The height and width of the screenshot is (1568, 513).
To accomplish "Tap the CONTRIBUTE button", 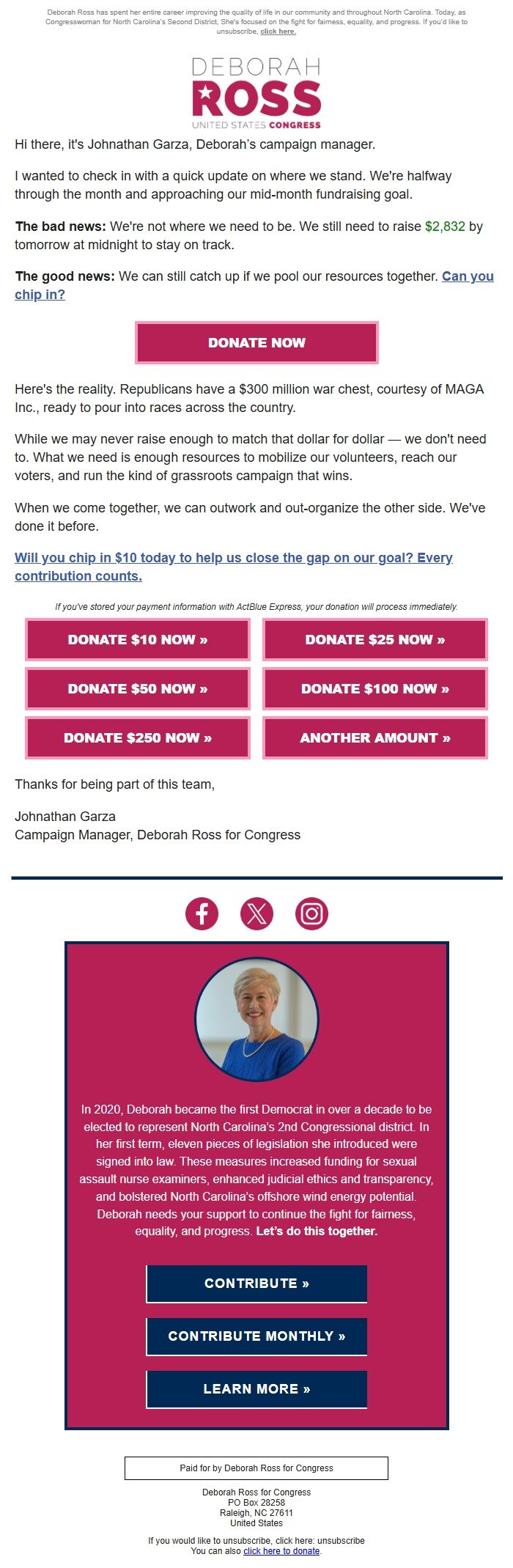I will 256,1284.
